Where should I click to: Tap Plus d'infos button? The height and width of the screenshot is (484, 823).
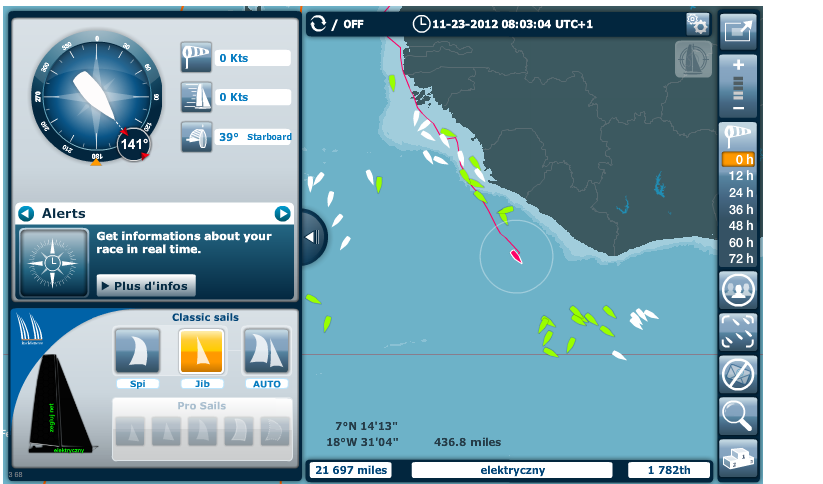(146, 285)
